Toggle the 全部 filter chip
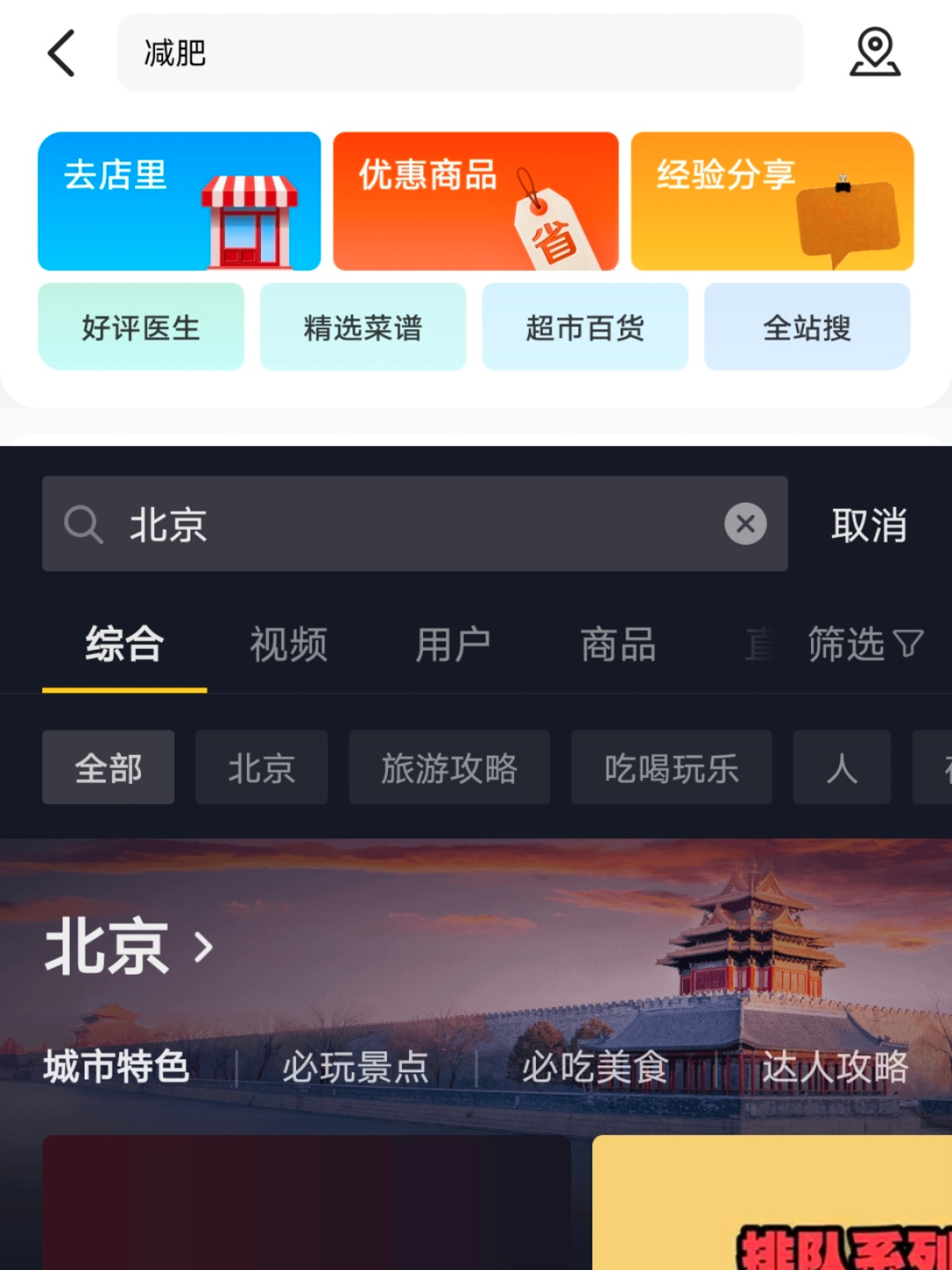This screenshot has width=952, height=1270. pyautogui.click(x=108, y=767)
